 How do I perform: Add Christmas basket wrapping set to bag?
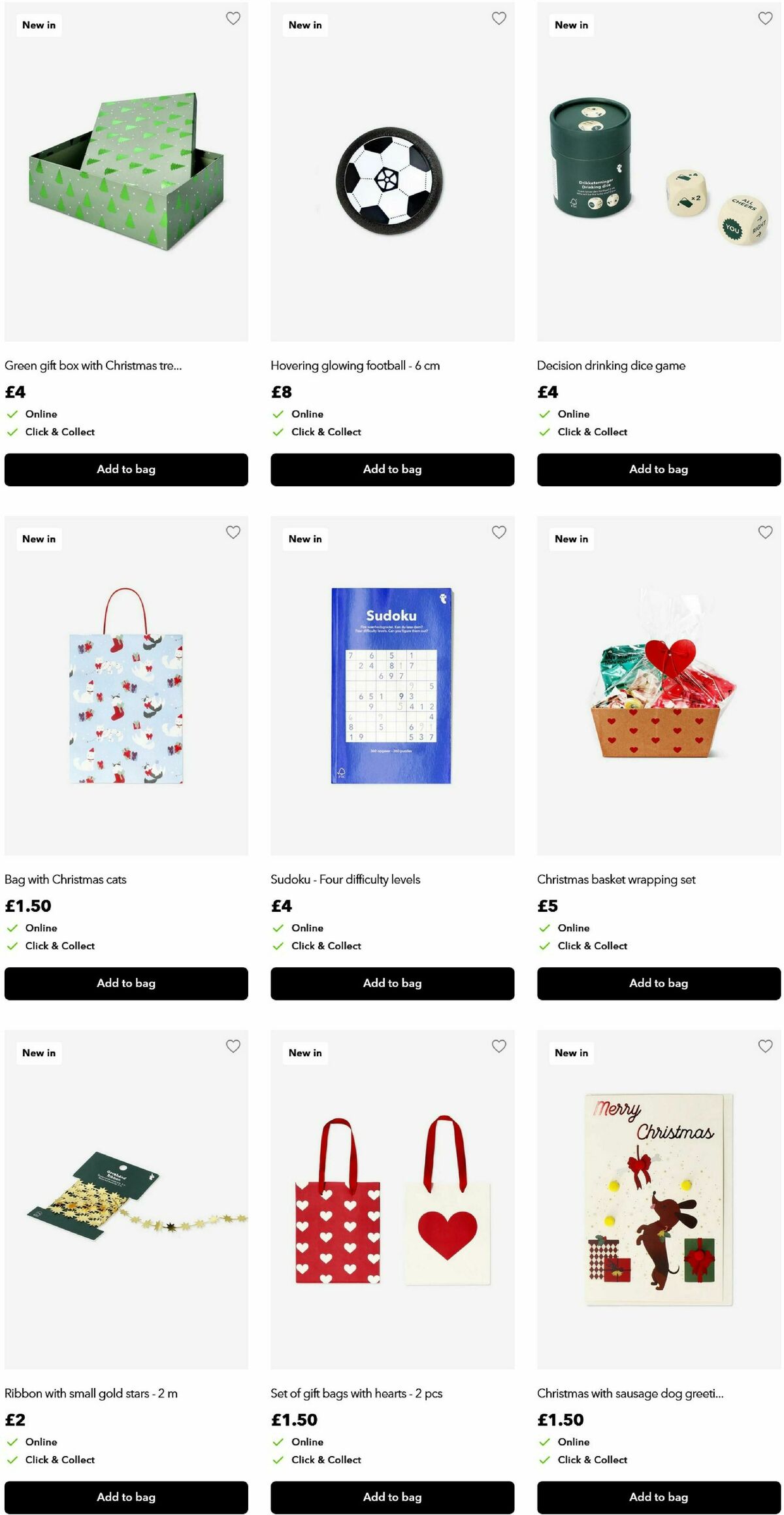point(659,983)
